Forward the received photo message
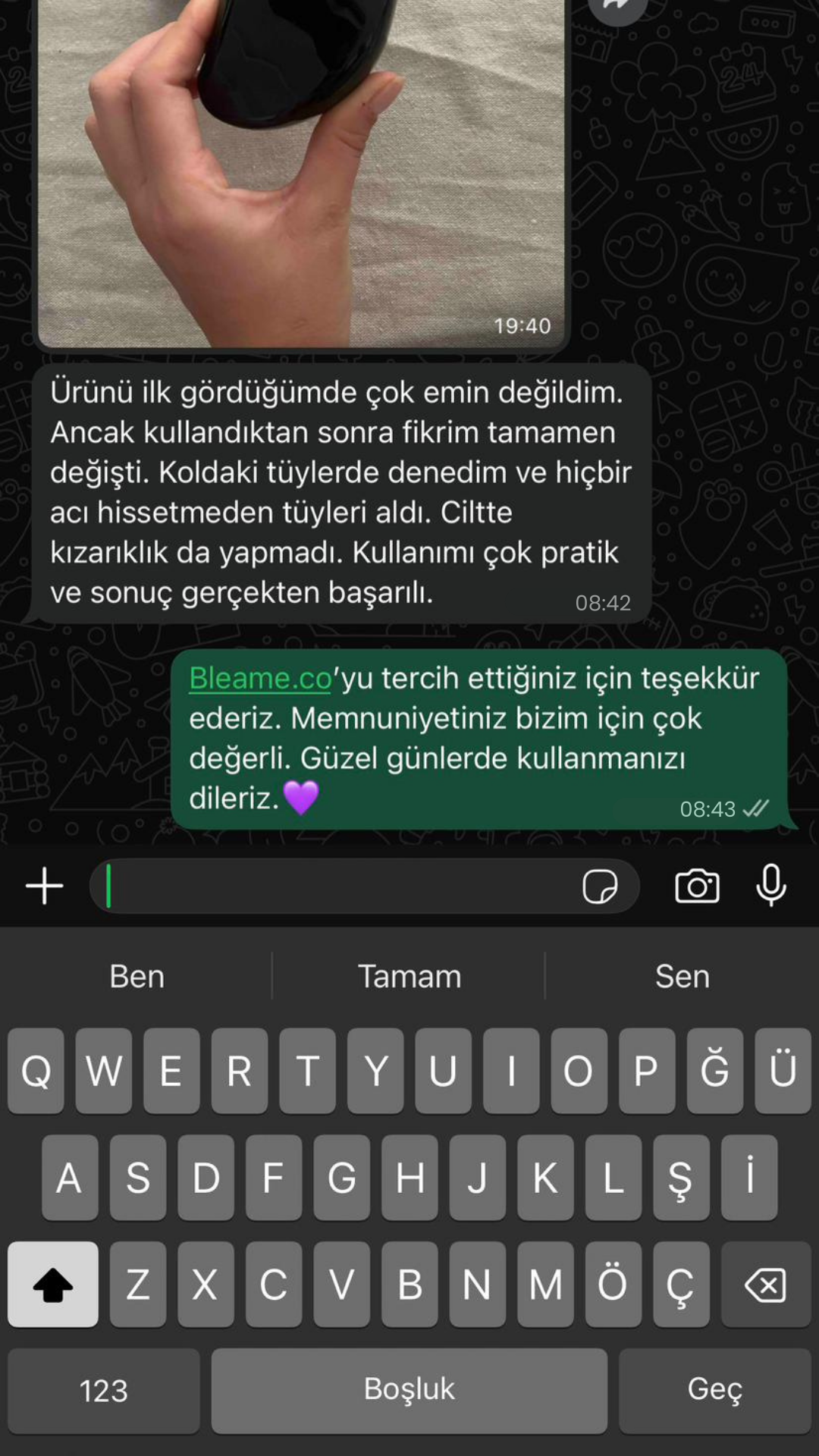Image resolution: width=819 pixels, height=1456 pixels. point(617,6)
